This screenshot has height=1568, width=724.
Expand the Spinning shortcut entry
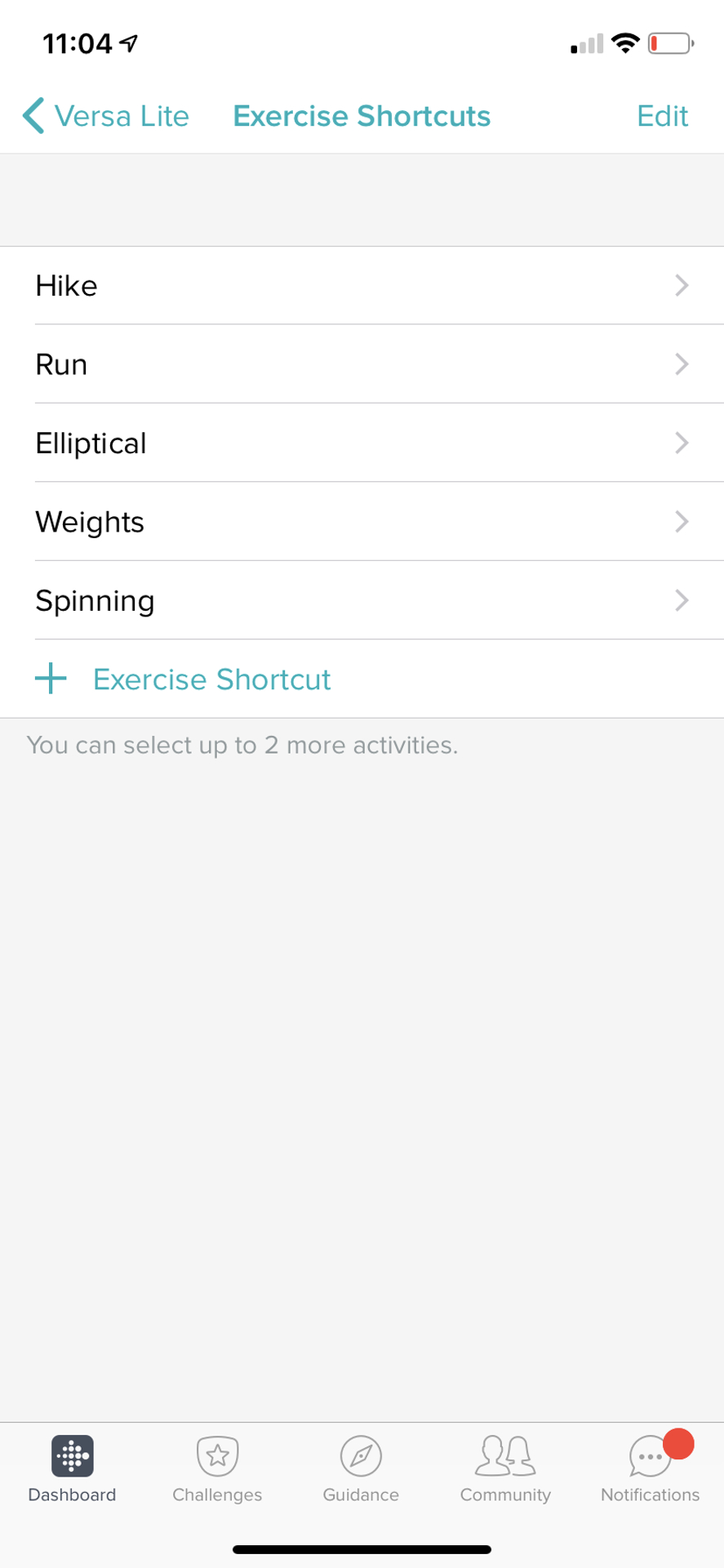[362, 600]
